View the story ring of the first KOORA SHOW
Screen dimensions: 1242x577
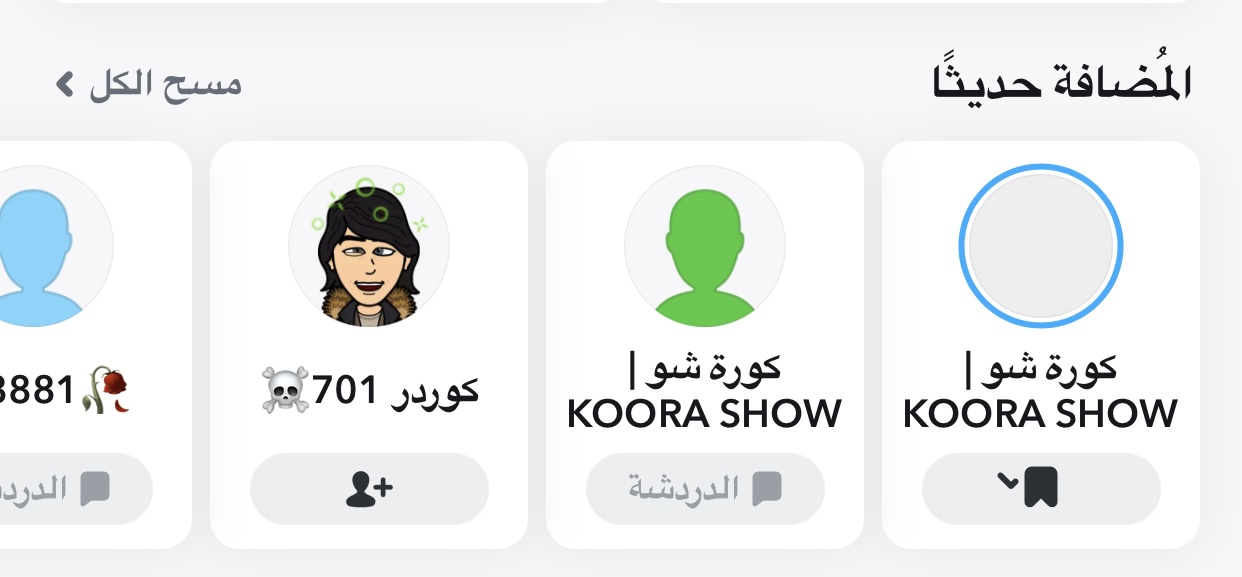coord(1040,246)
